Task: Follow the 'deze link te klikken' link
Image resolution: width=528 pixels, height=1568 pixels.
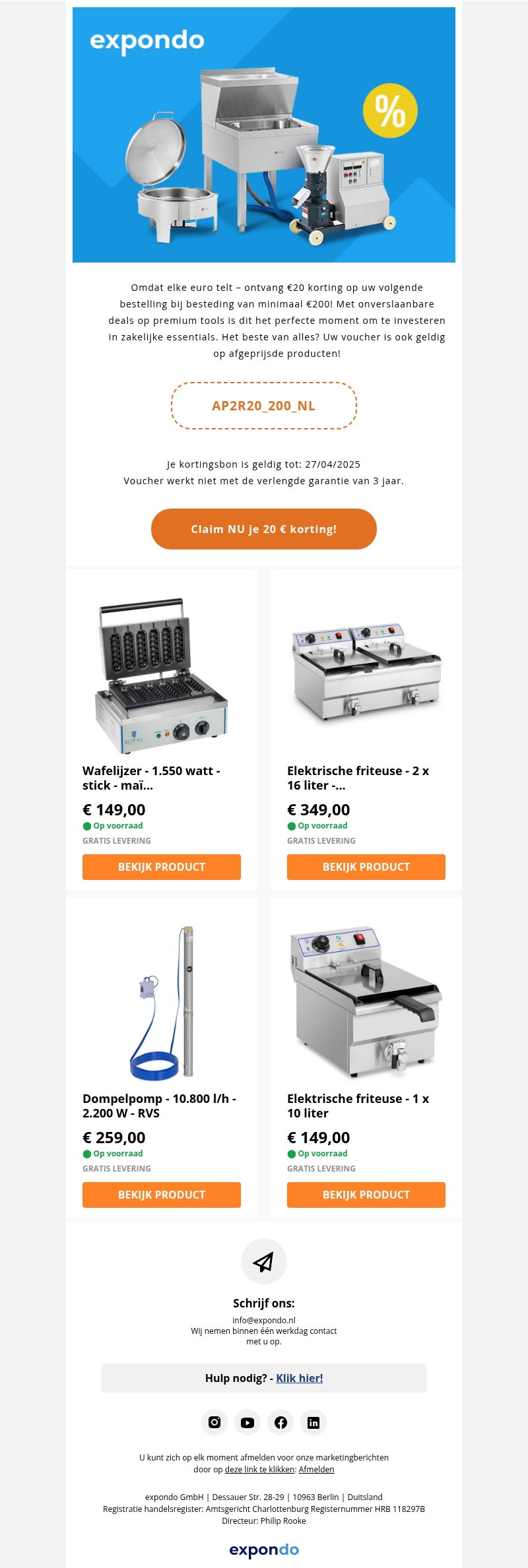Action: point(259,1469)
